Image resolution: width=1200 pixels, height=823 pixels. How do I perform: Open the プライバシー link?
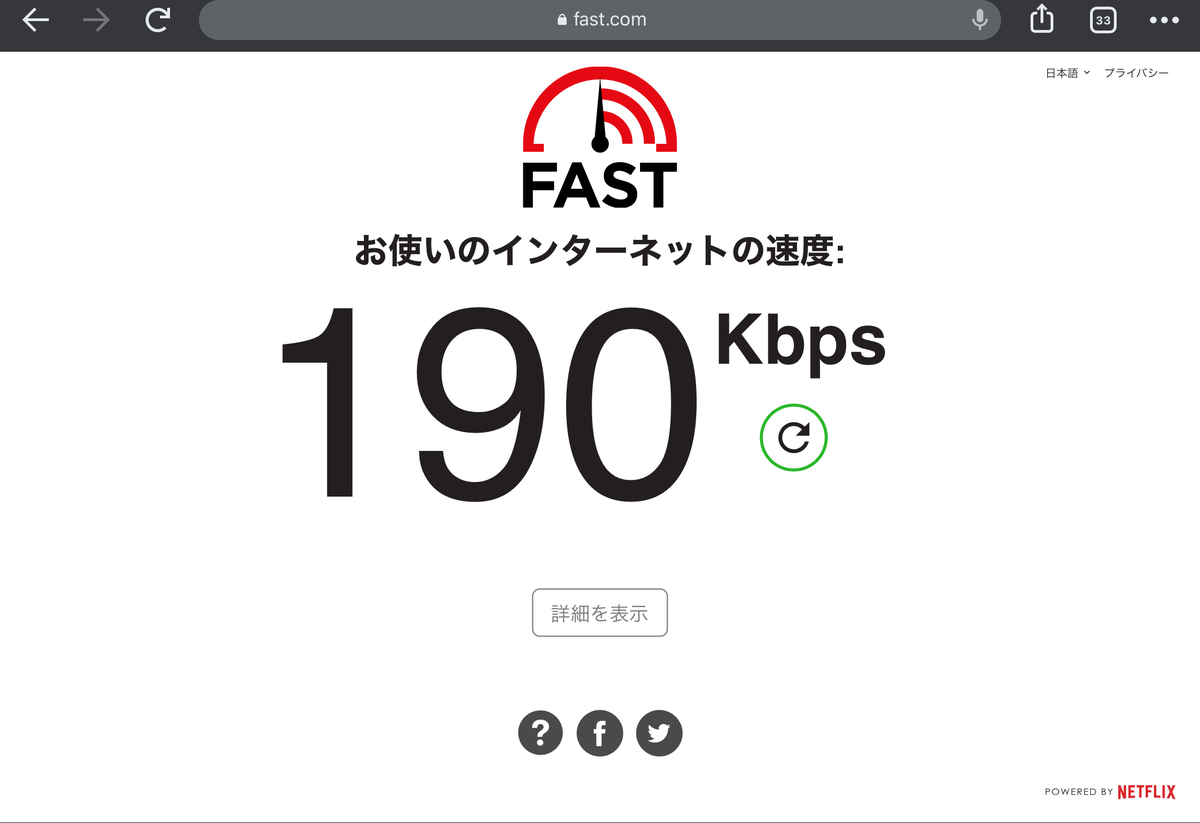[x=1136, y=73]
